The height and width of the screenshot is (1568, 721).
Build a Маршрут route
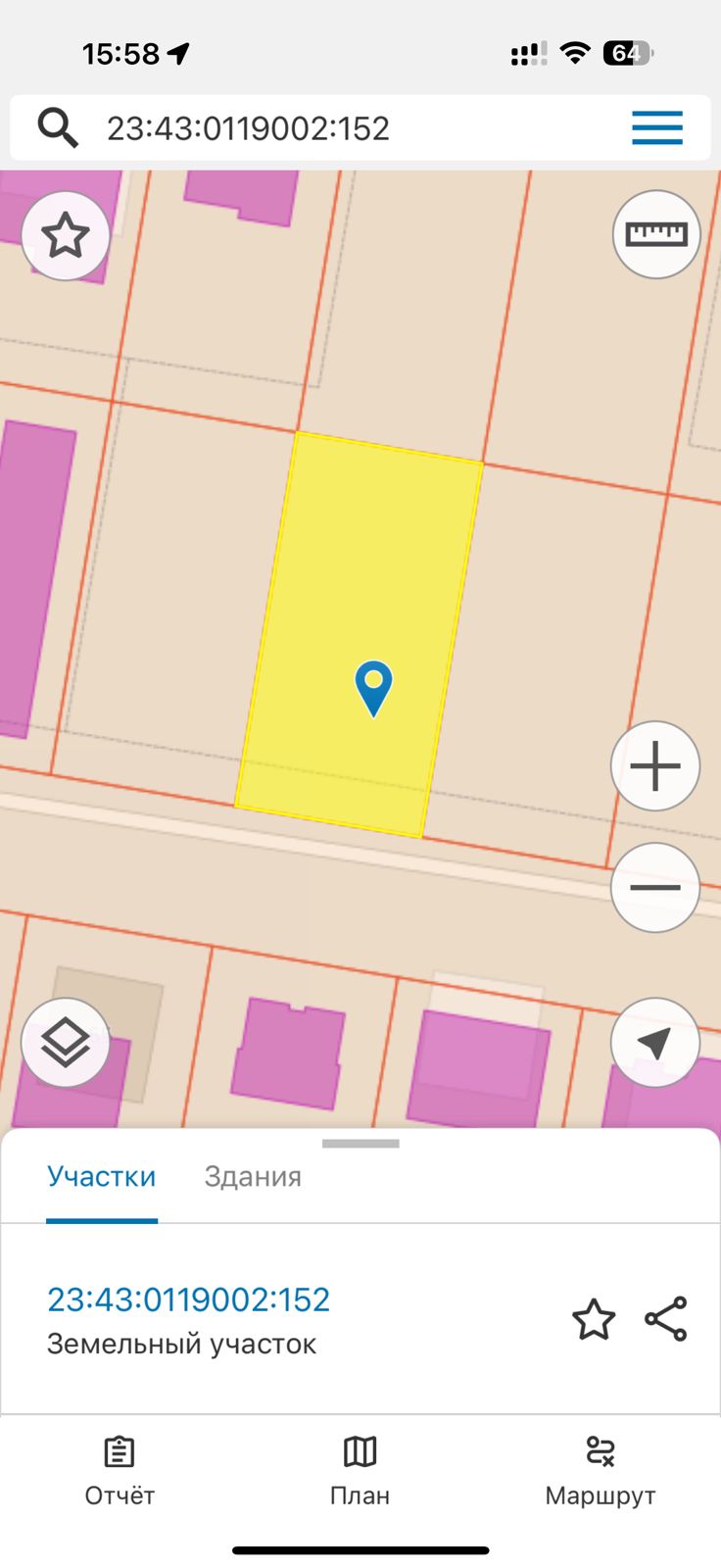click(x=600, y=1470)
